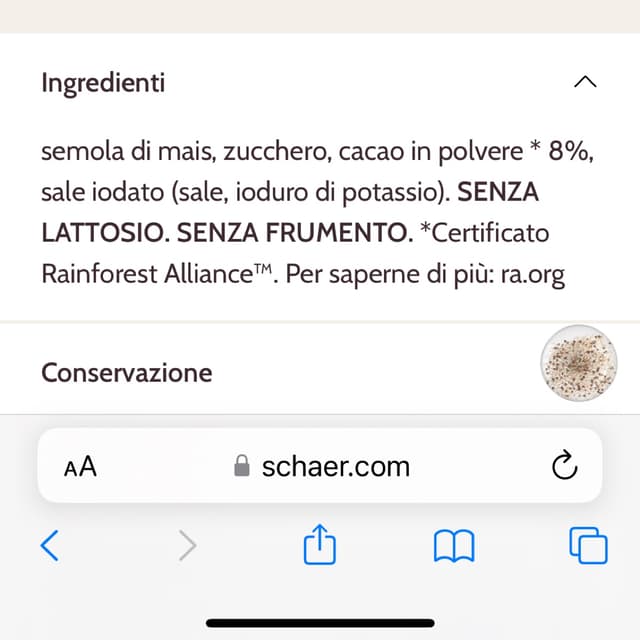
Task: Open the floating round product thumbnail
Action: (578, 363)
